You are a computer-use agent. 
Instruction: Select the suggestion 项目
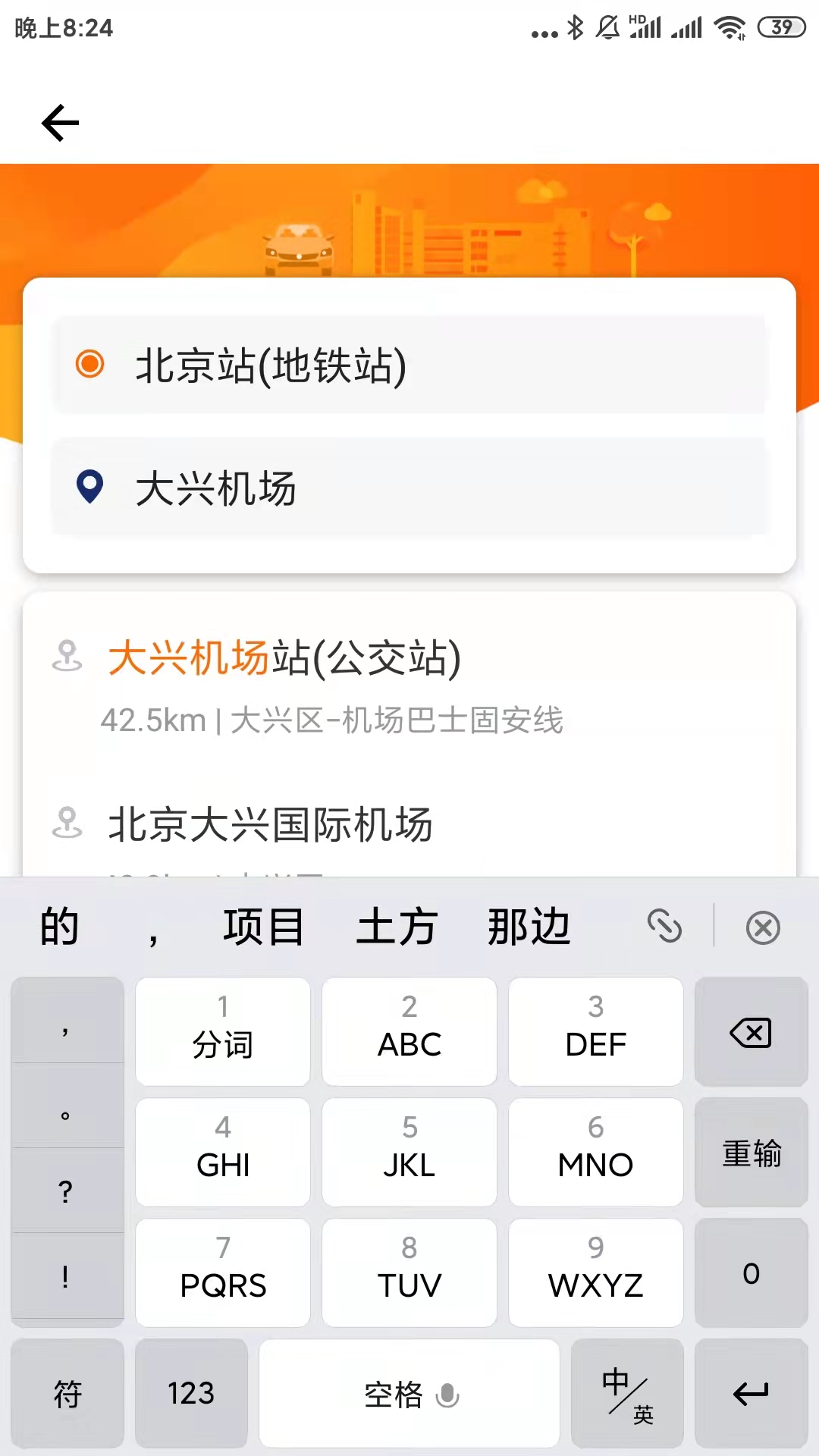click(262, 927)
